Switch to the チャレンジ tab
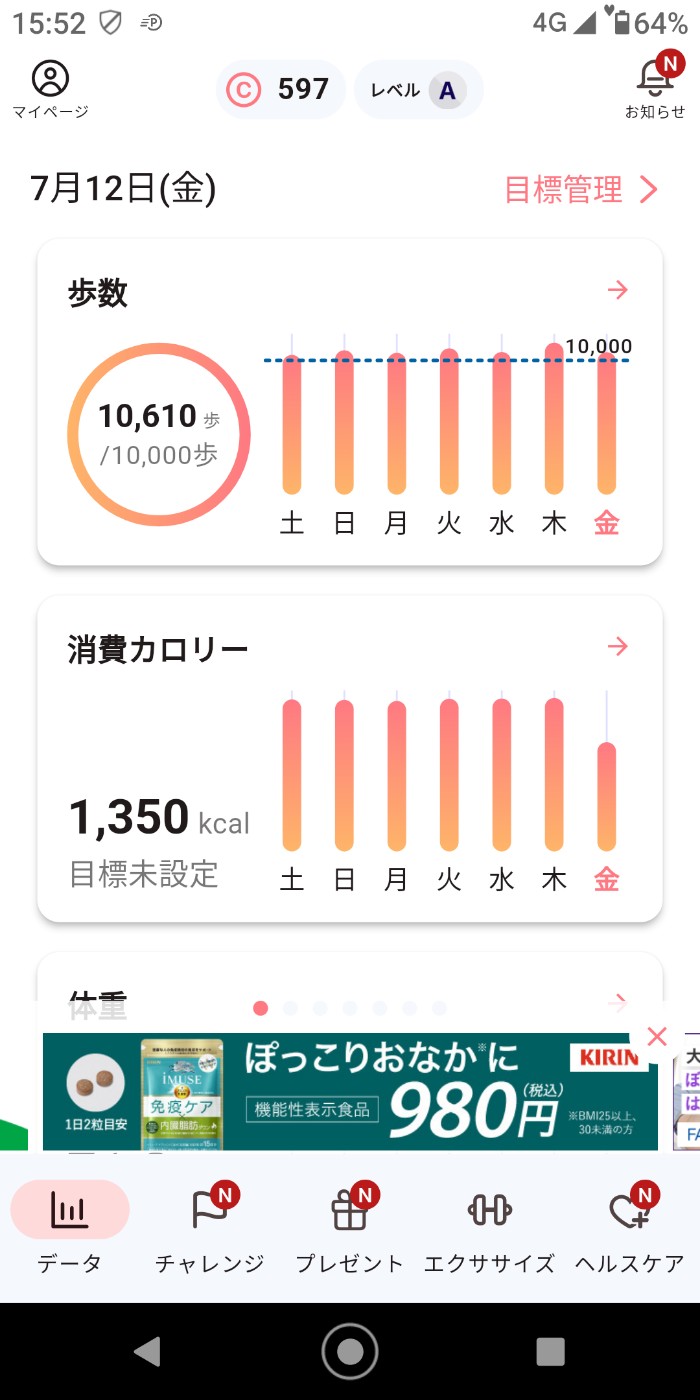 coord(210,1227)
